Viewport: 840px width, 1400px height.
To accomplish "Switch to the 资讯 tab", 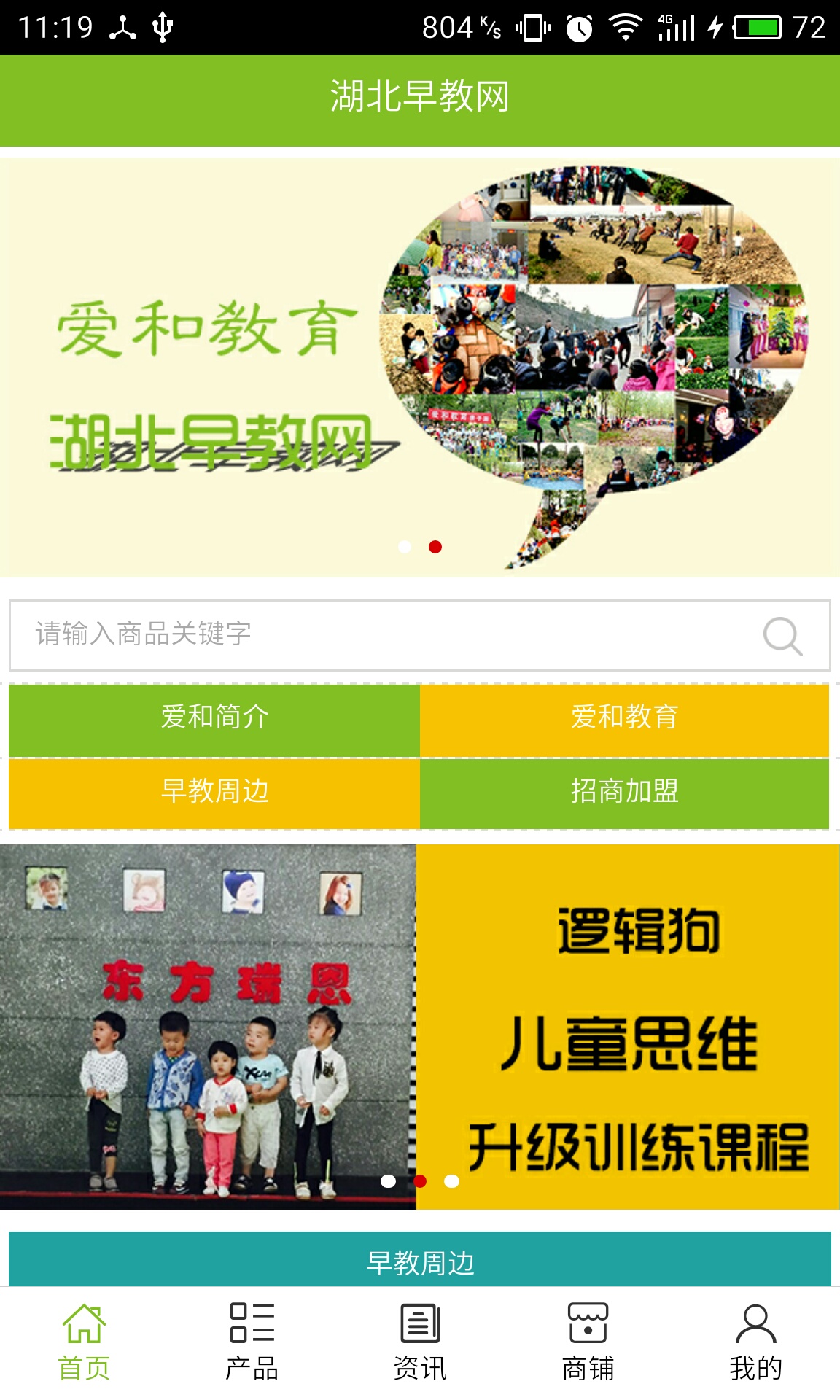I will 420,1342.
